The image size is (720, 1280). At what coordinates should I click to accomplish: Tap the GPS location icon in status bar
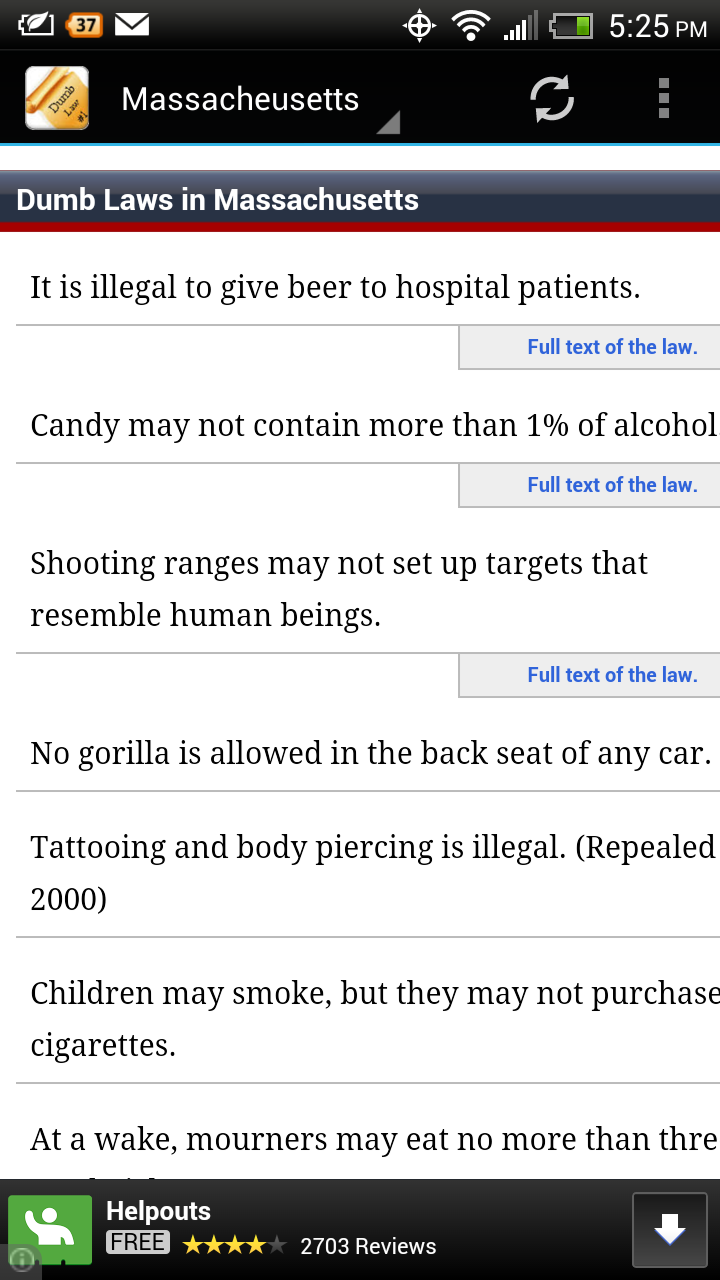pos(421,25)
